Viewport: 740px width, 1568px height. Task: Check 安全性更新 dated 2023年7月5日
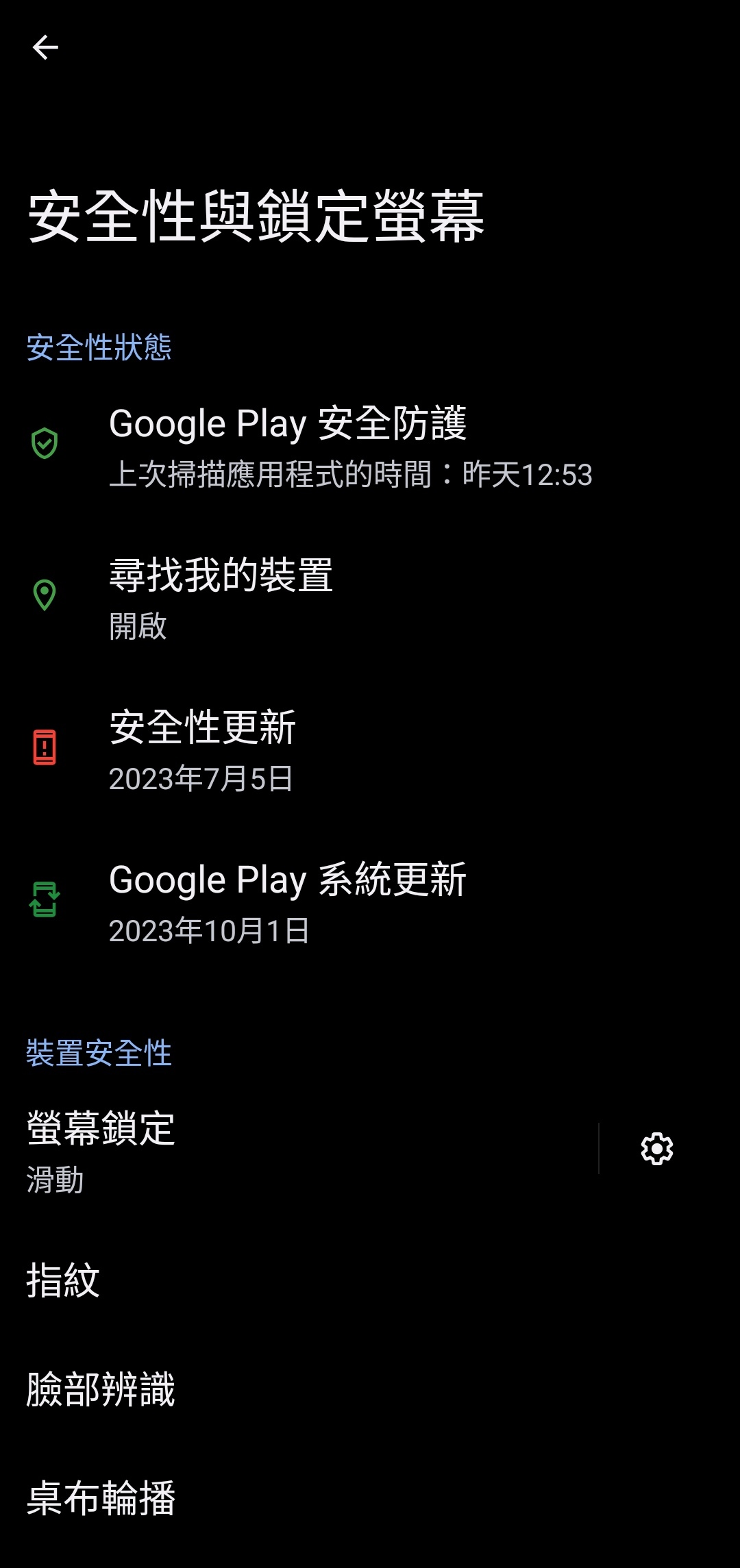(370, 752)
